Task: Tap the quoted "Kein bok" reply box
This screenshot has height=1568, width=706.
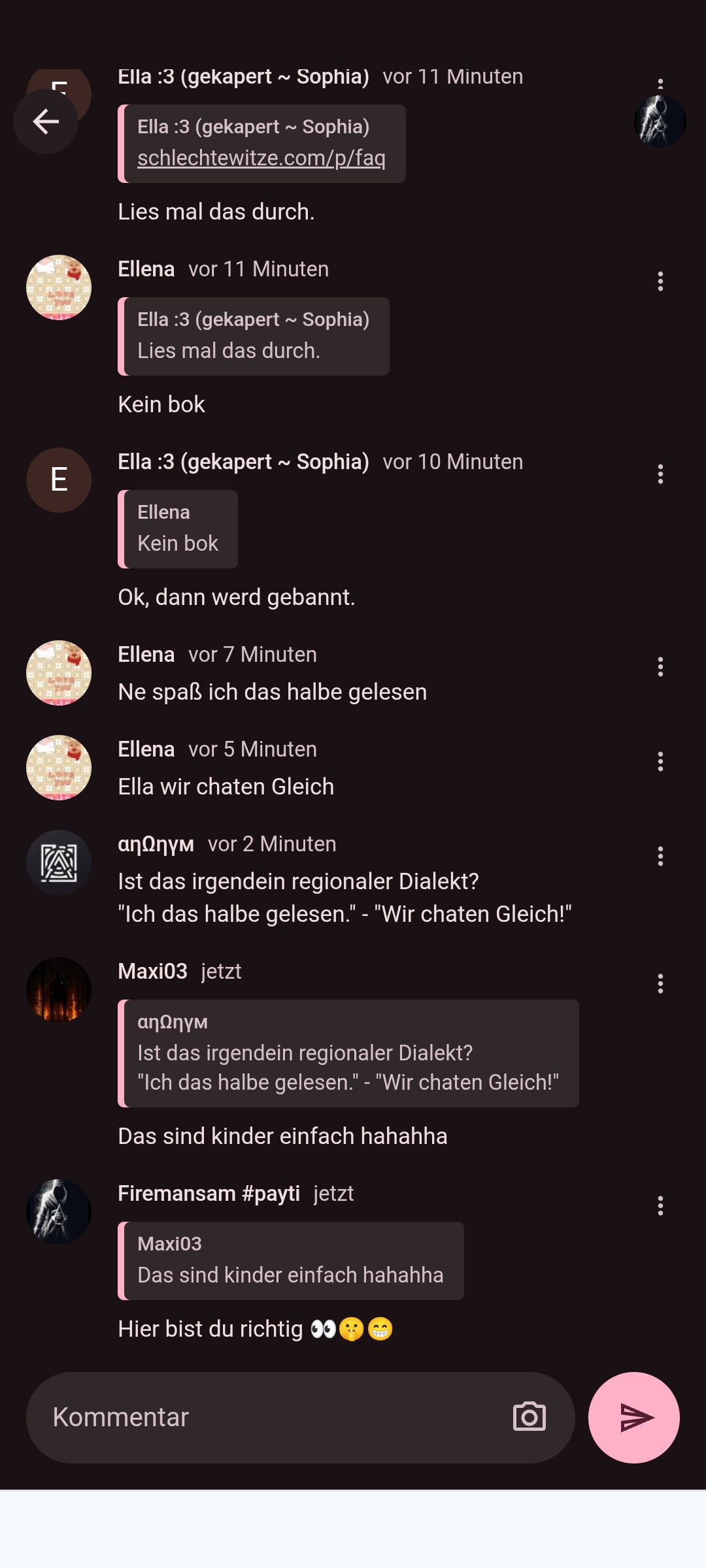Action: pyautogui.click(x=178, y=529)
